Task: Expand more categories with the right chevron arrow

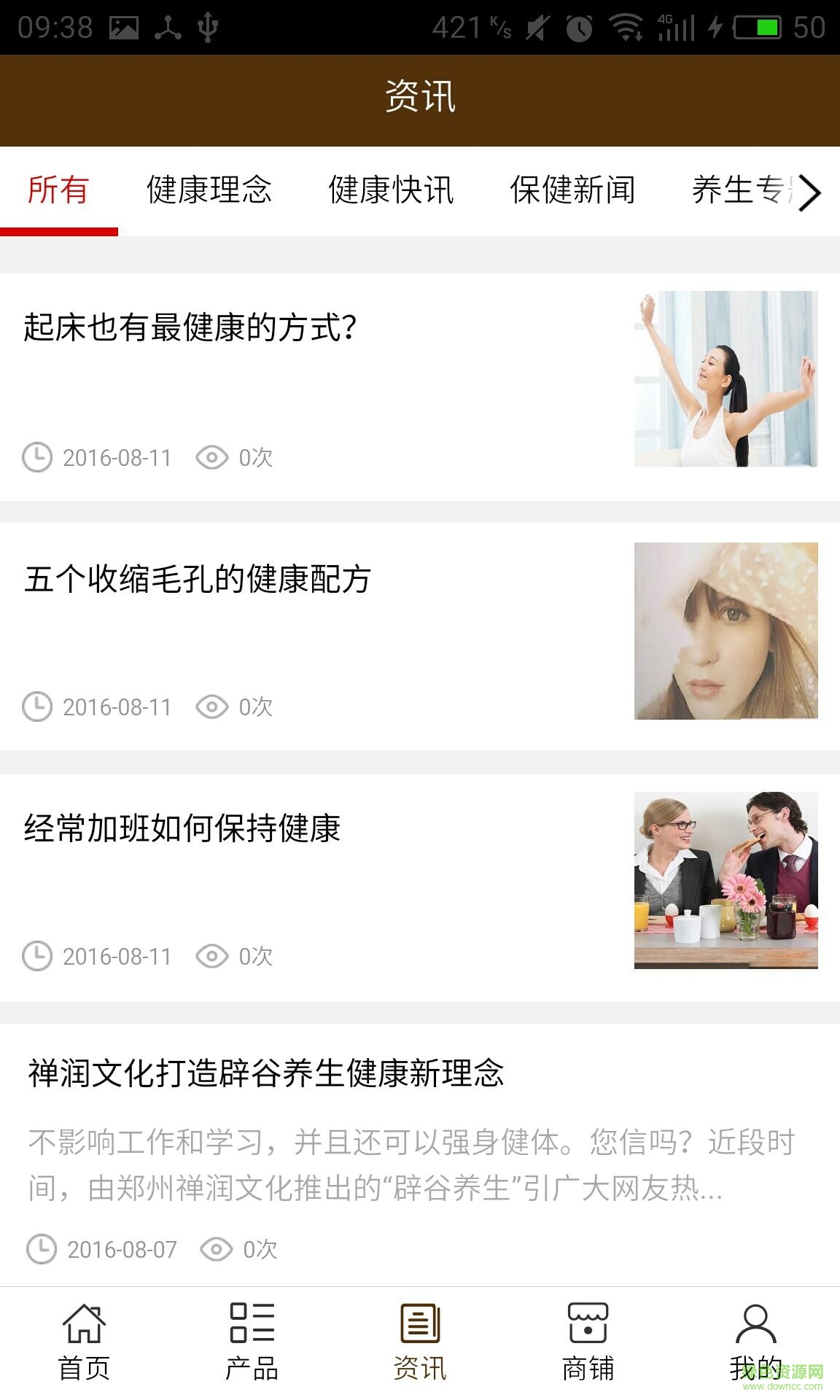Action: pos(808,193)
